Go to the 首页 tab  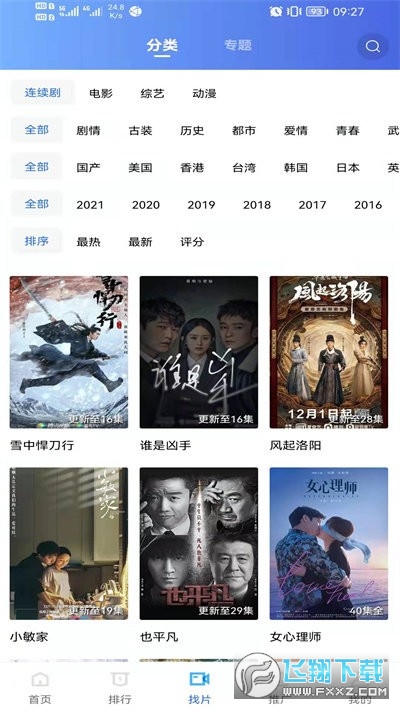pyautogui.click(x=40, y=688)
